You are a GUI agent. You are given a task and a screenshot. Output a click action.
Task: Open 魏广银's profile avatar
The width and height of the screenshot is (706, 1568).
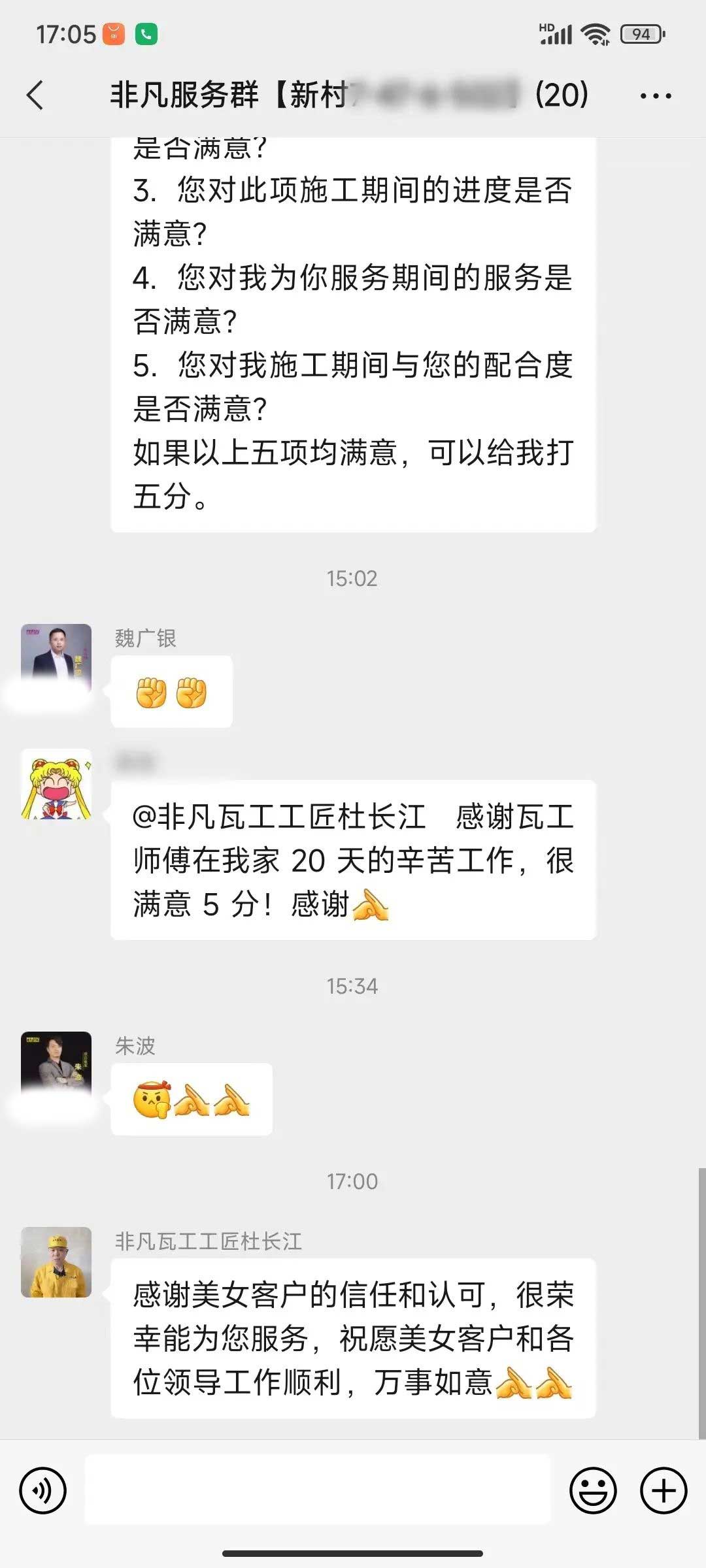click(x=56, y=657)
